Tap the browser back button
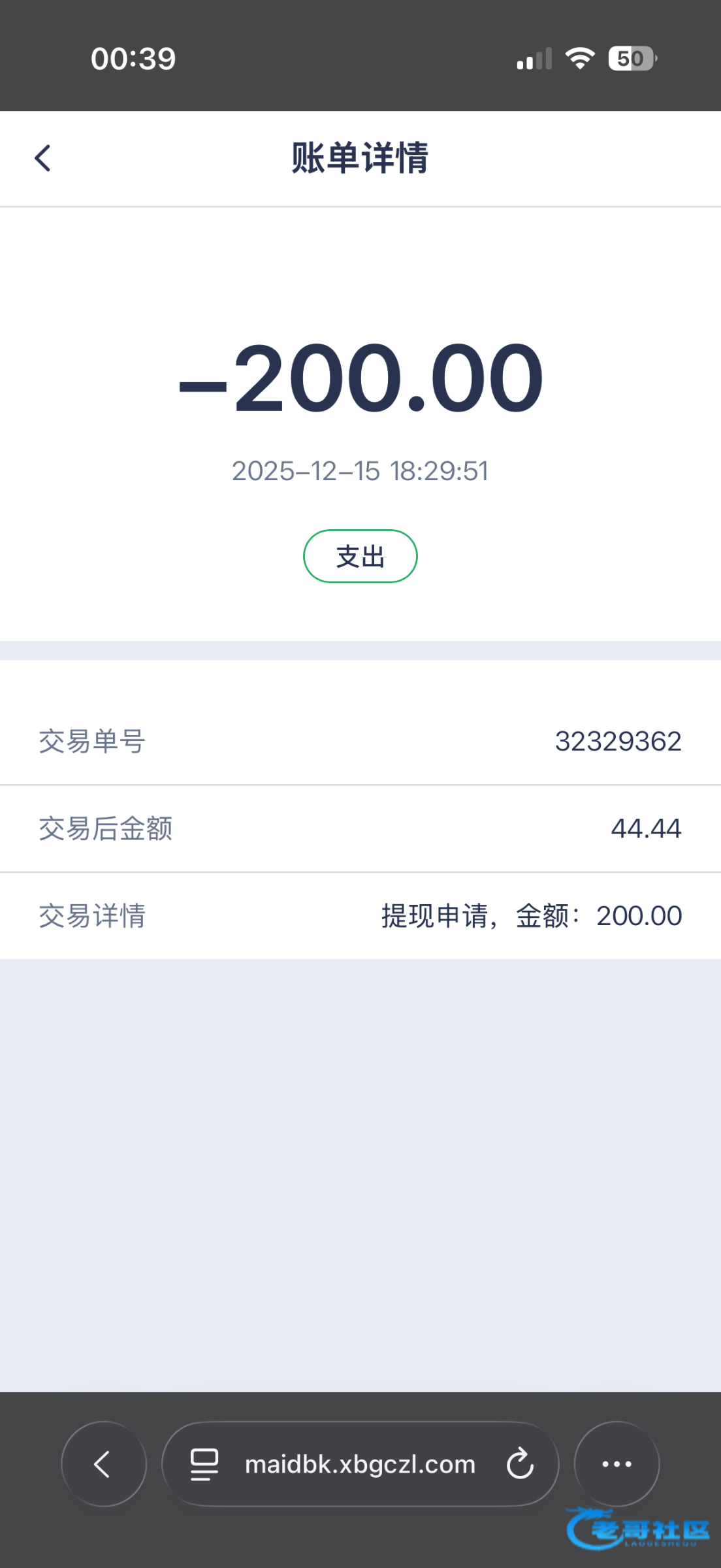Viewport: 721px width, 1568px height. click(x=103, y=1464)
